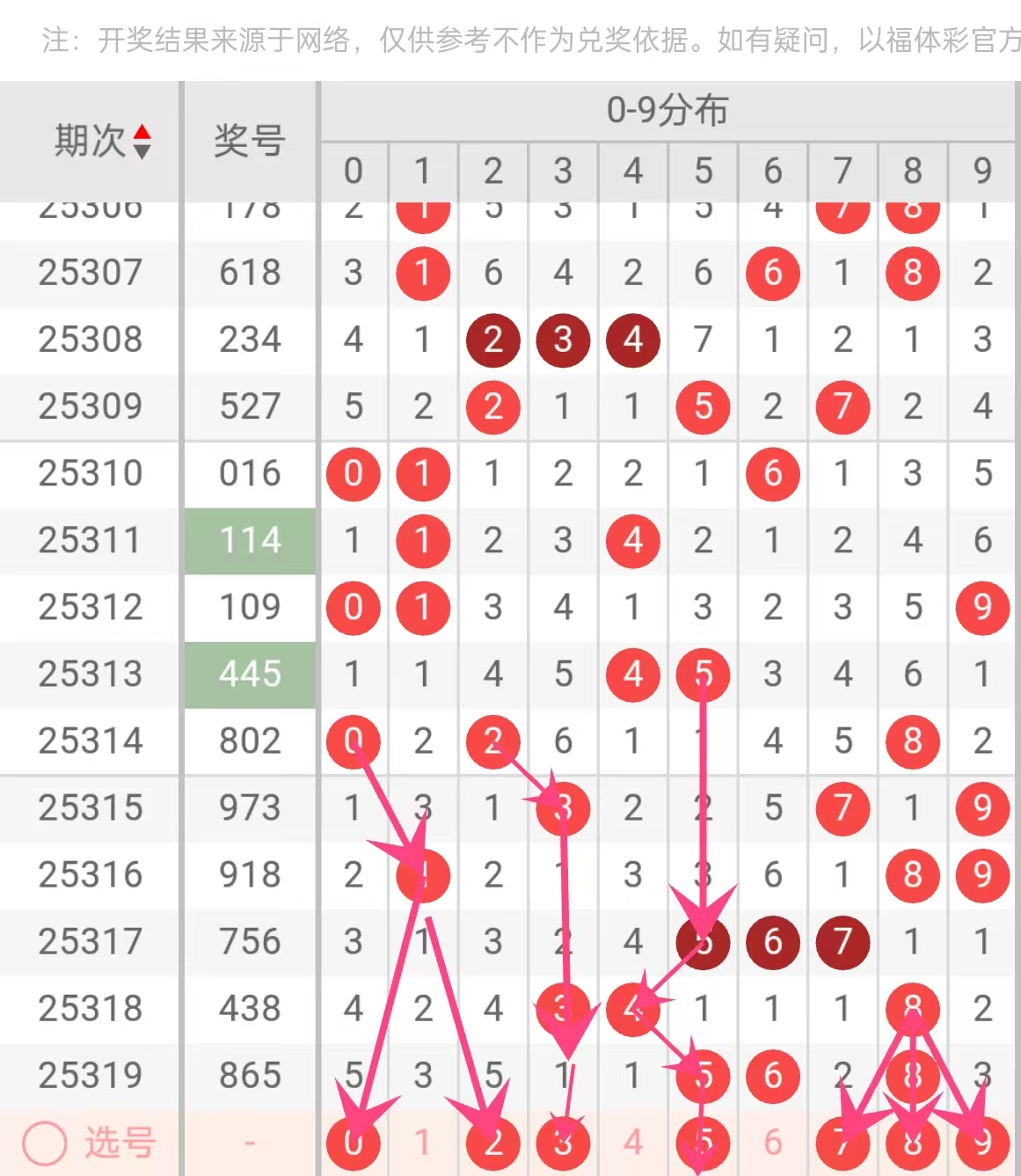
Task: Choose number 6 in the 选号 row
Action: [x=773, y=1143]
